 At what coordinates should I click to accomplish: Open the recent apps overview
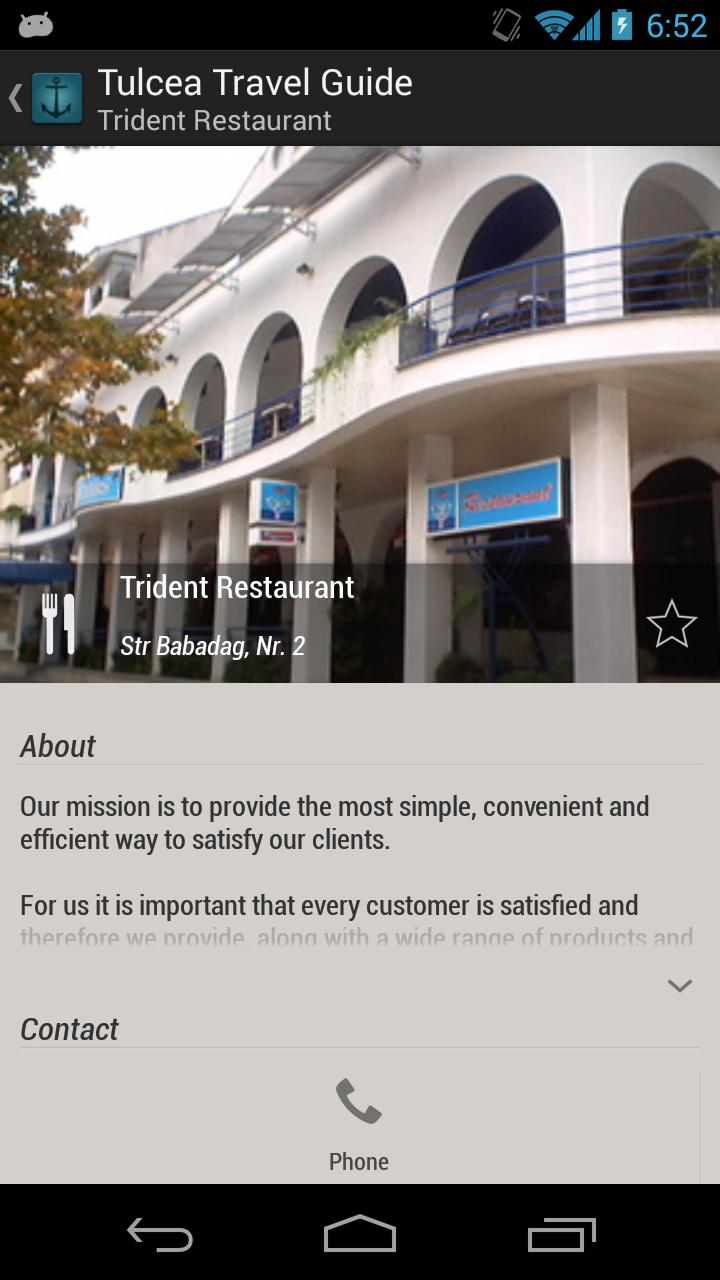(x=561, y=1234)
